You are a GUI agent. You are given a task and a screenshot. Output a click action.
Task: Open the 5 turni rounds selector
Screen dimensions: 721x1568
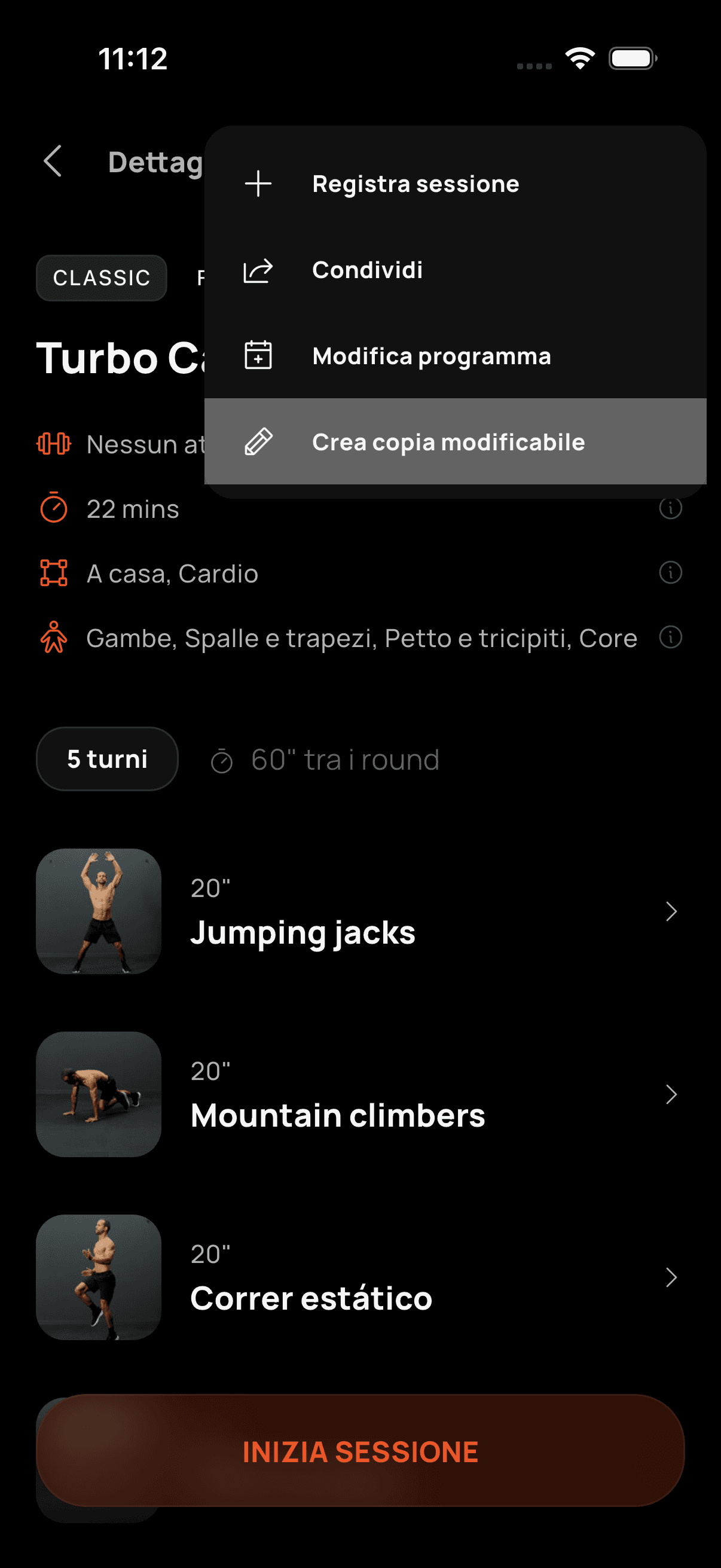[x=106, y=759]
